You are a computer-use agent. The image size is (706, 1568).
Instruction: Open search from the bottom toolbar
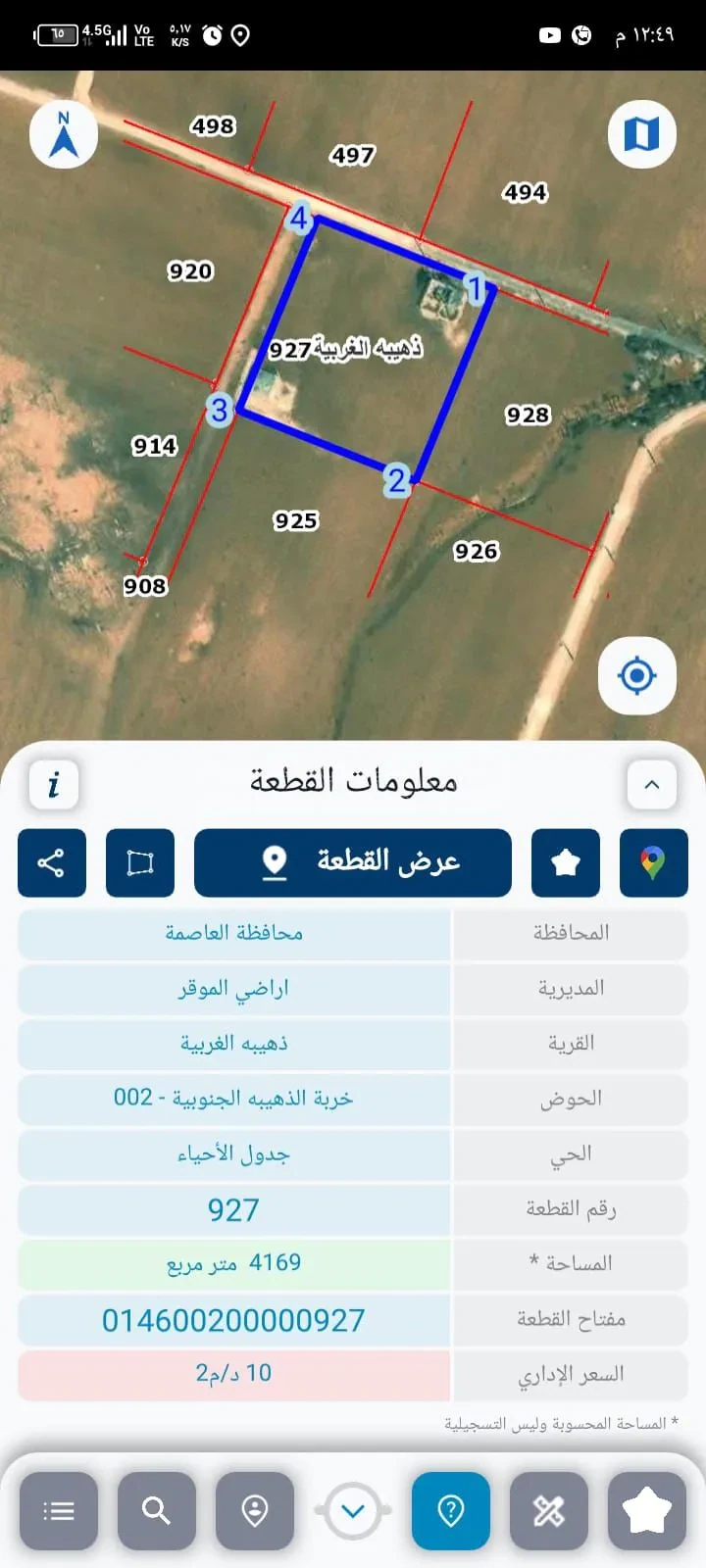coord(157,1511)
